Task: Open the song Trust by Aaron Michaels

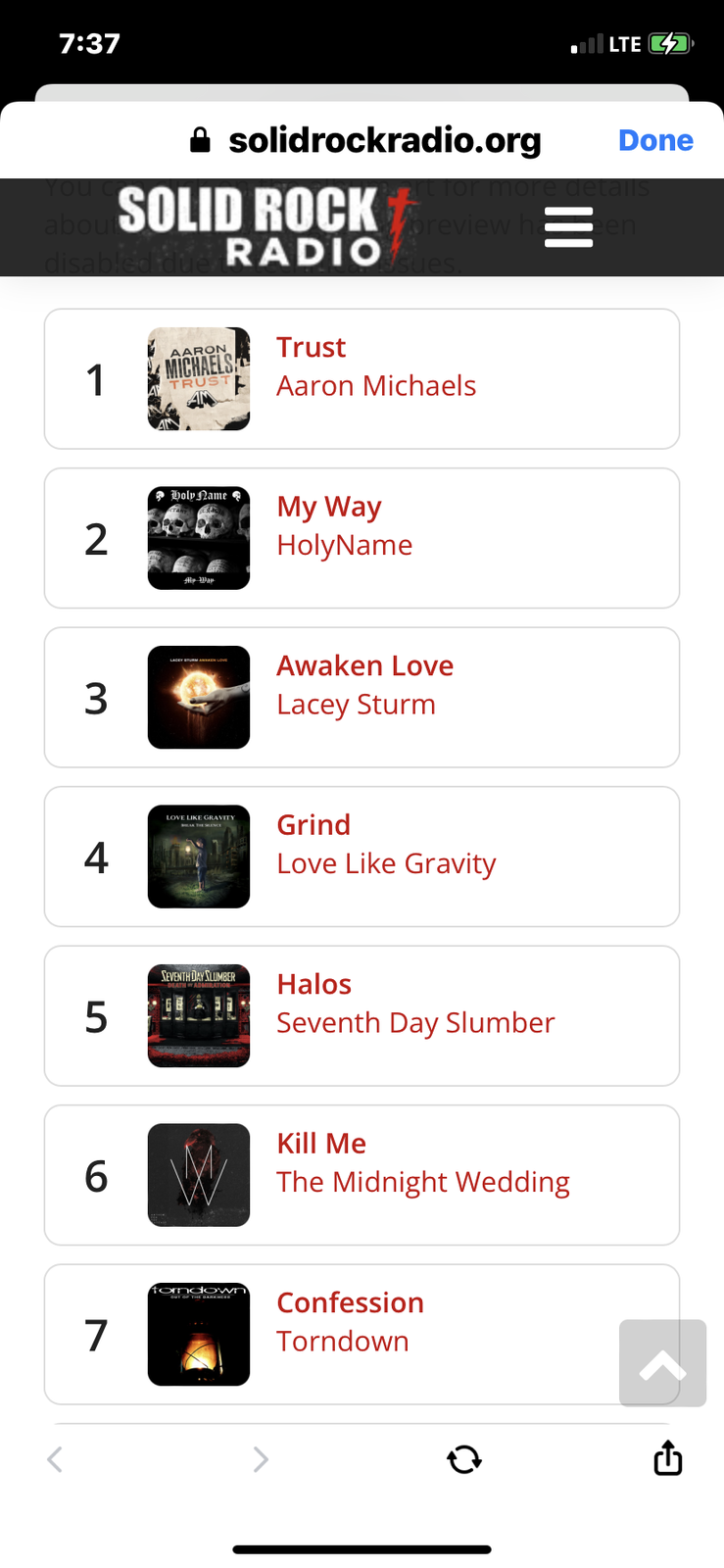Action: (x=311, y=348)
